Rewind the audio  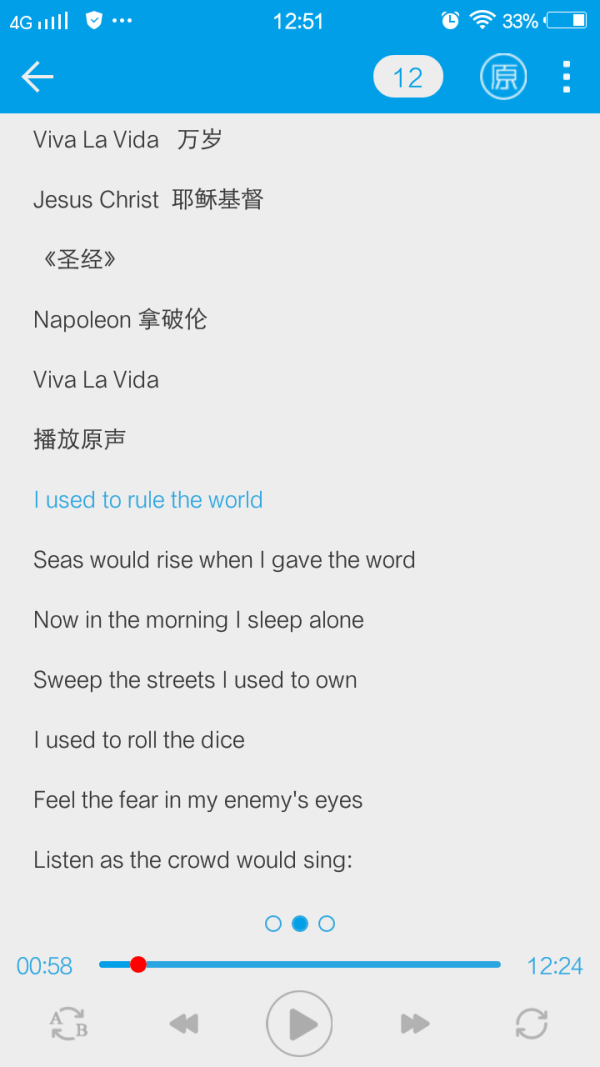click(184, 1023)
